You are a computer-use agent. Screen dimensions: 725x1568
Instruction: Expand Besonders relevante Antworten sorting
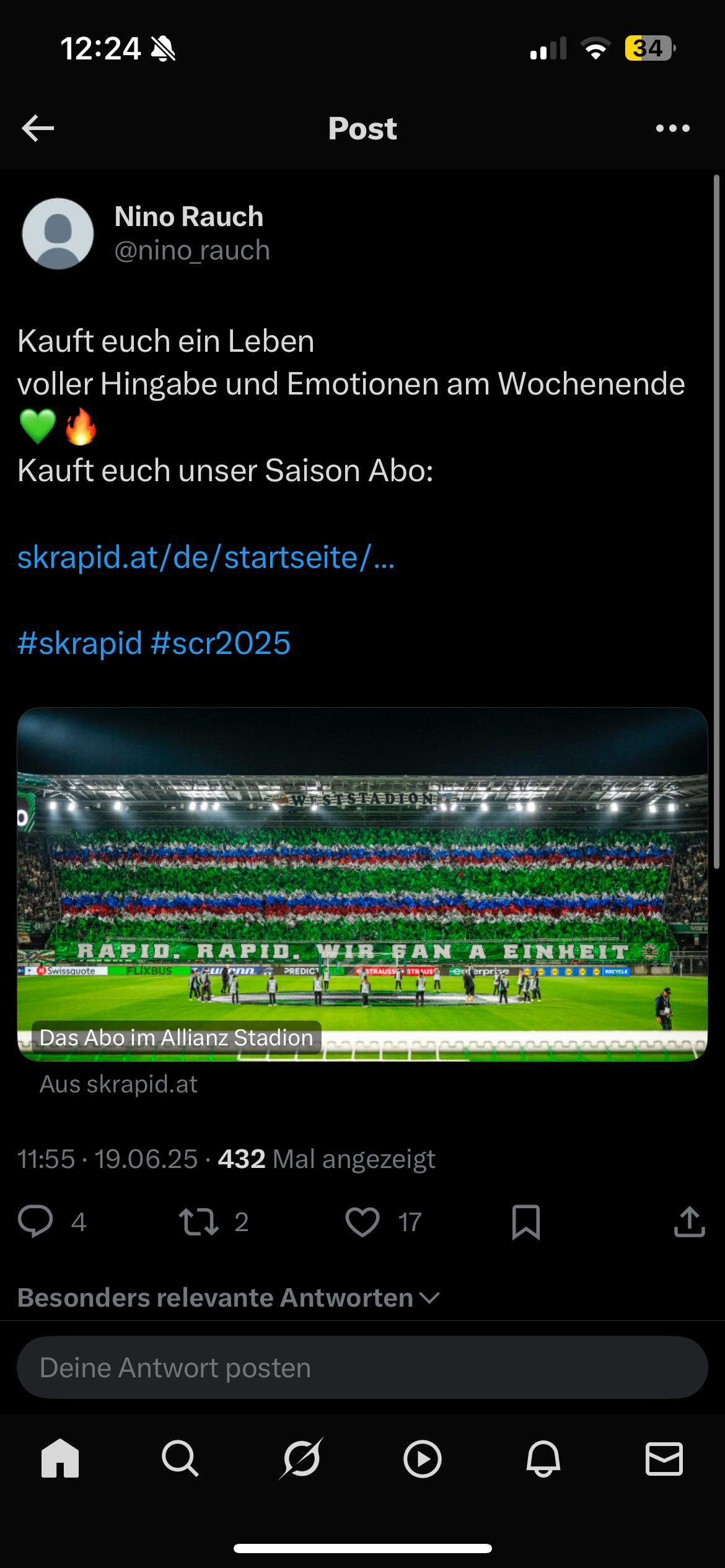[229, 1297]
